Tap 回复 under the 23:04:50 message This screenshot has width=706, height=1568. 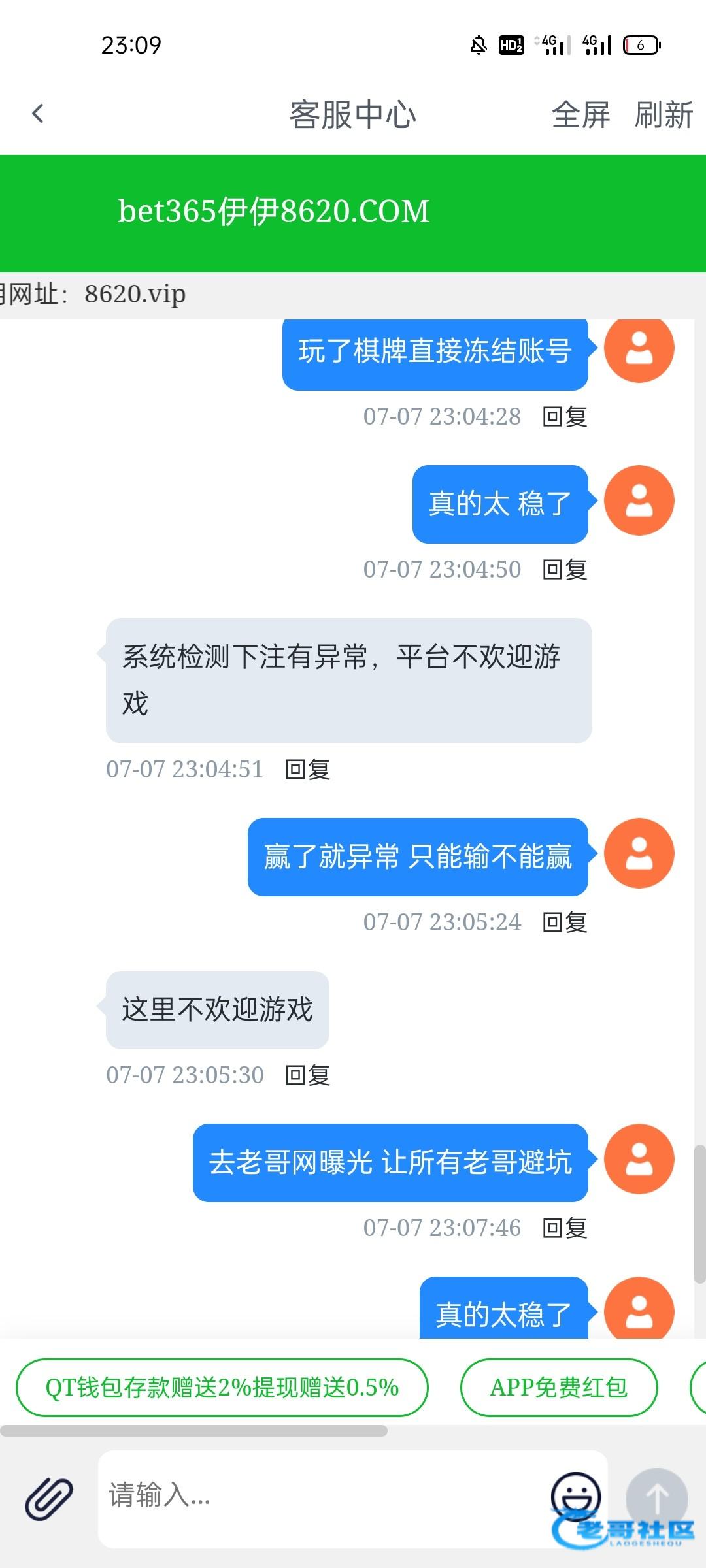pos(565,570)
